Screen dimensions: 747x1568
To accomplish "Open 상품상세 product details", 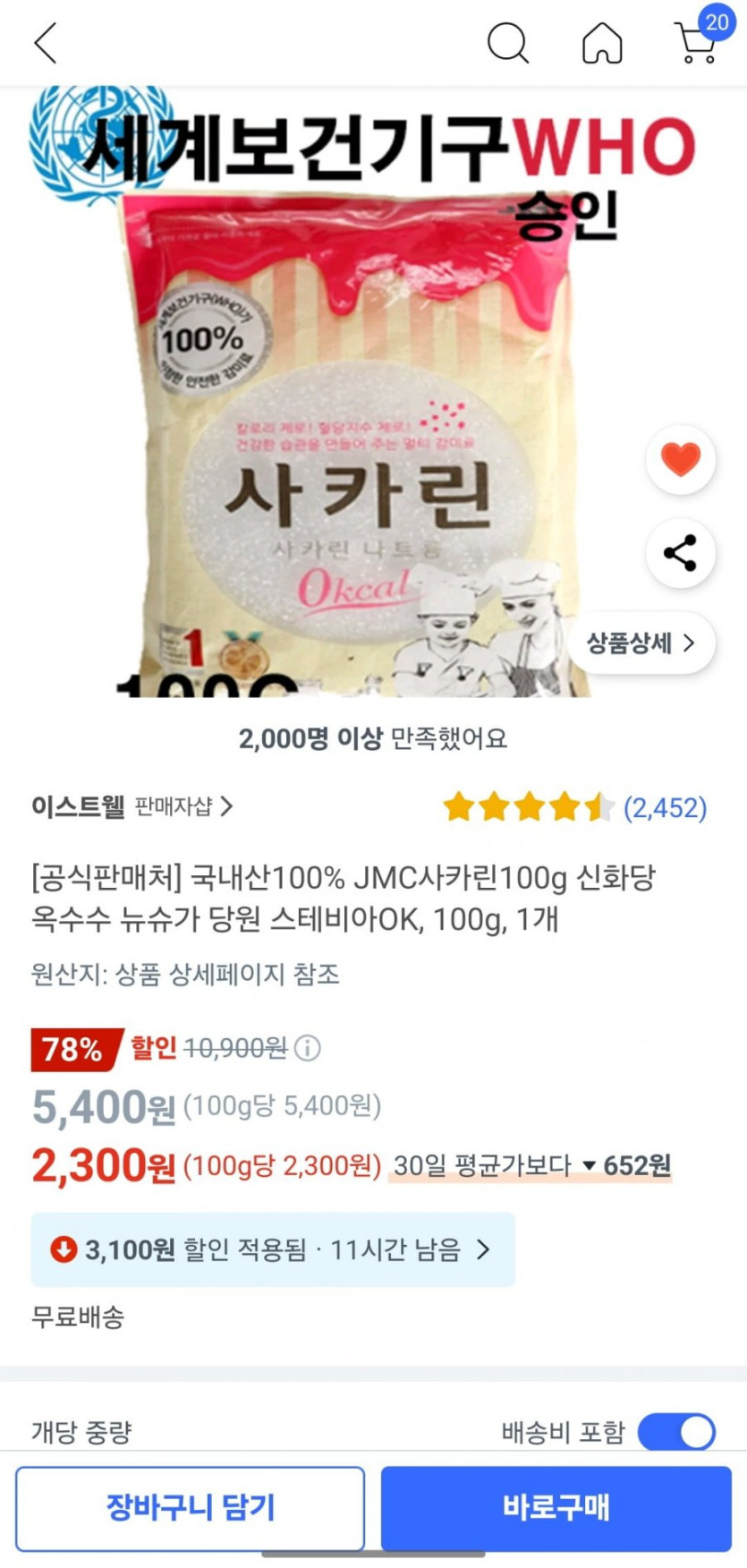I will (x=641, y=643).
